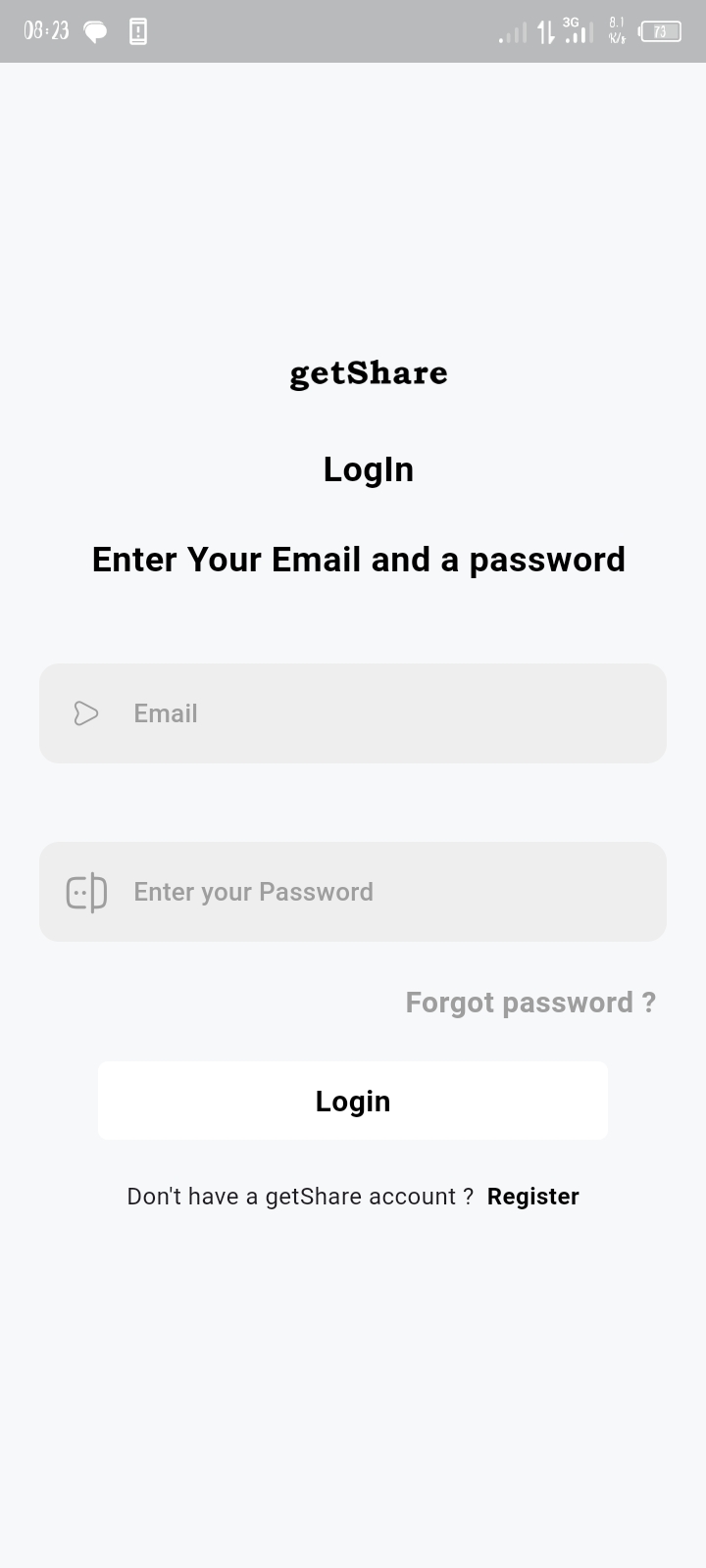Tap the getShare app title
The width and height of the screenshot is (706, 1568).
tap(368, 372)
